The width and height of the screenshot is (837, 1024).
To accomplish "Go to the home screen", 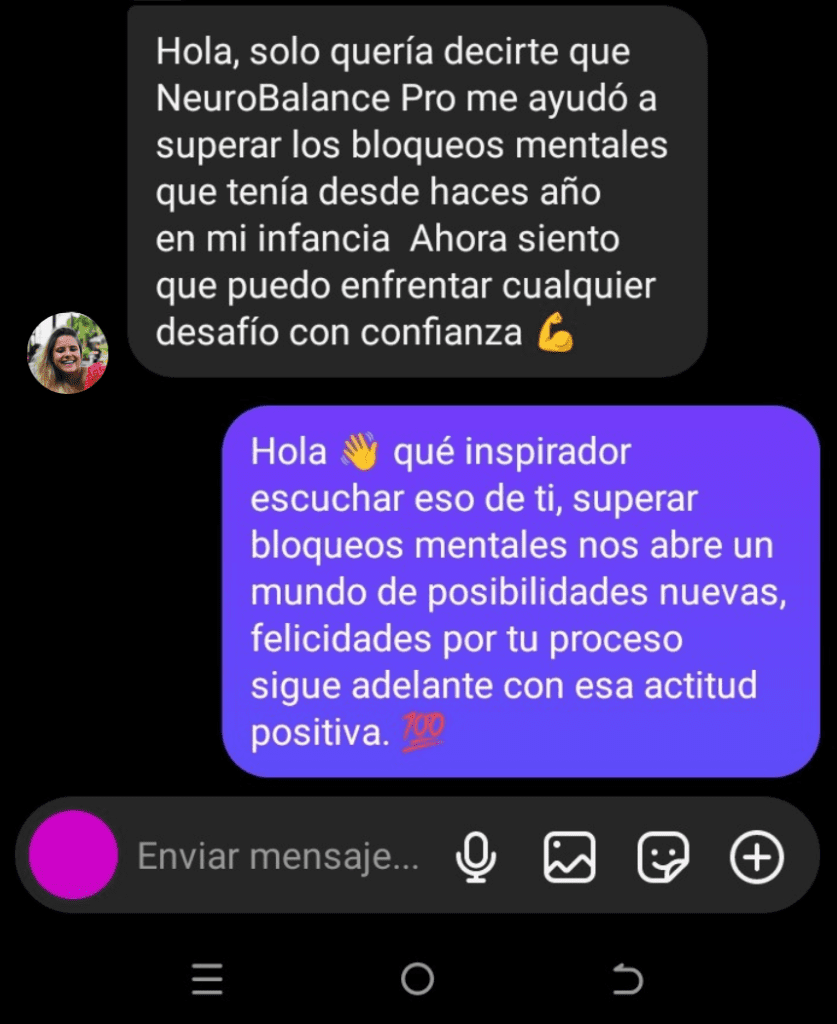I will [417, 979].
